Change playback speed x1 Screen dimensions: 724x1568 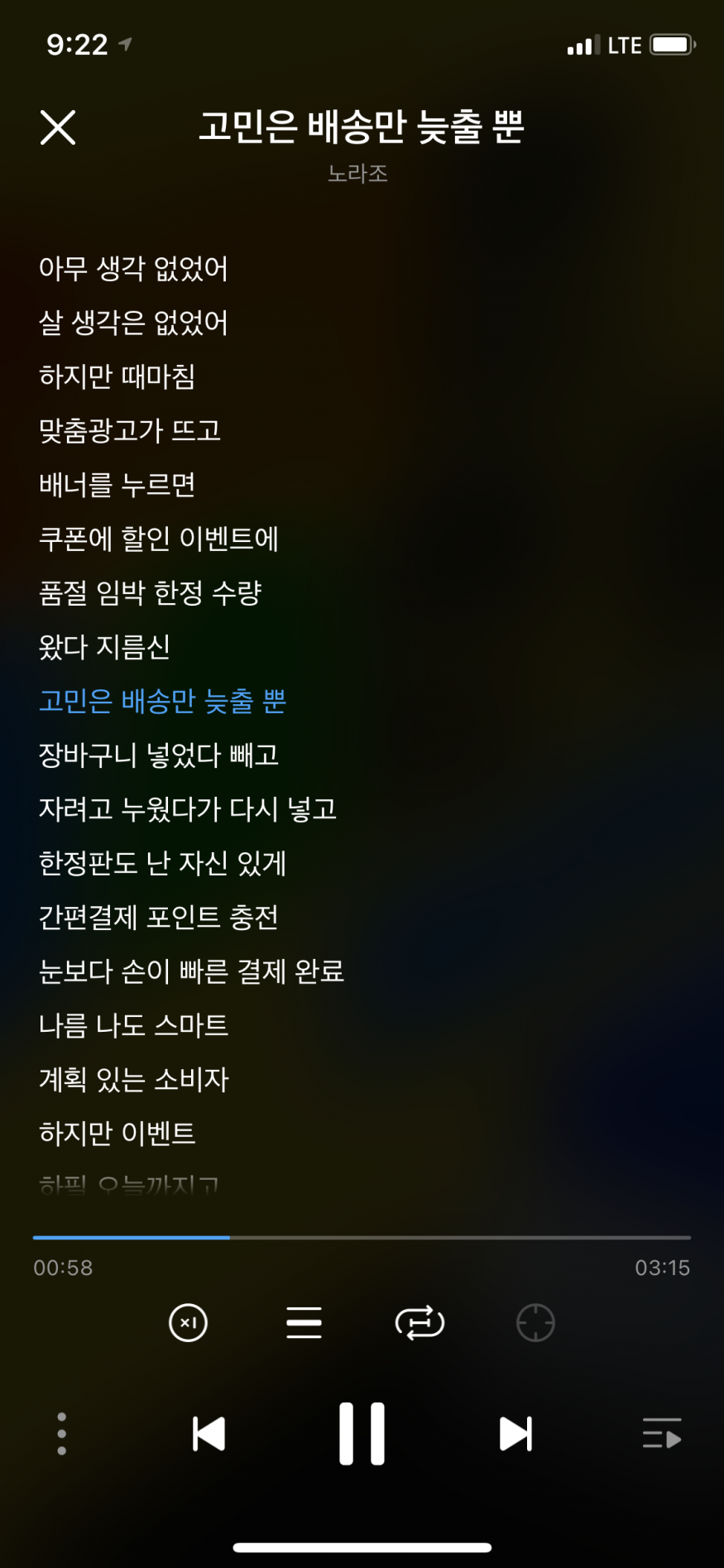pyautogui.click(x=188, y=1322)
